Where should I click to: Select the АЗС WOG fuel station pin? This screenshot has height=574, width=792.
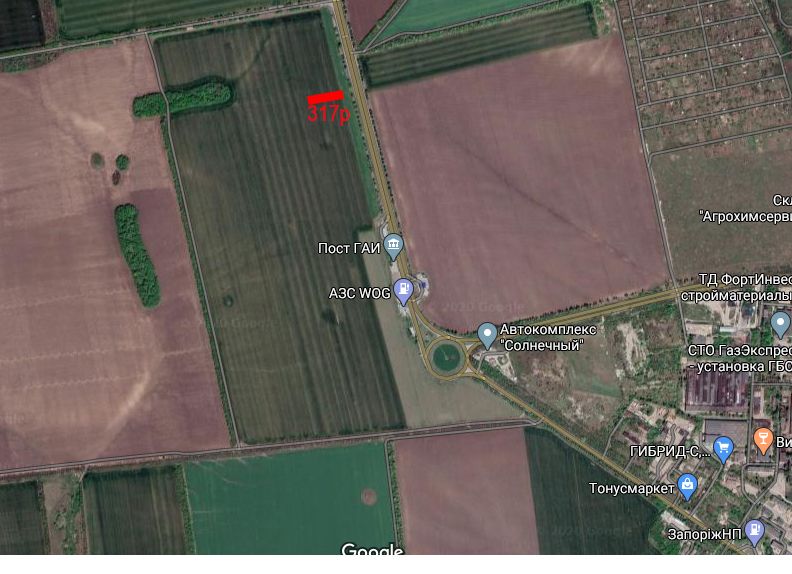[x=403, y=291]
